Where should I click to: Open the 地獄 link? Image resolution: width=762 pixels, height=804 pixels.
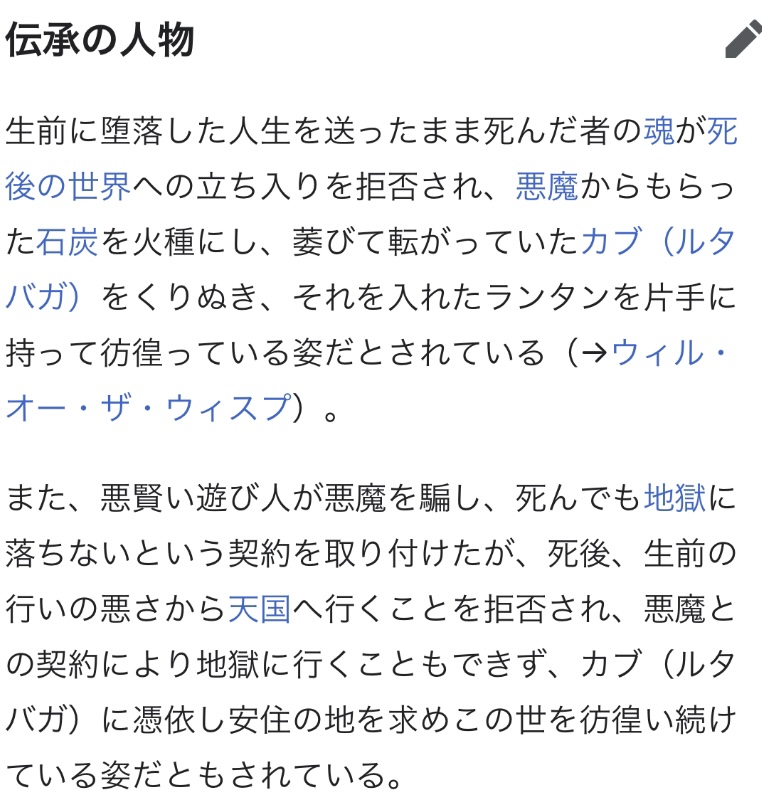pyautogui.click(x=675, y=497)
